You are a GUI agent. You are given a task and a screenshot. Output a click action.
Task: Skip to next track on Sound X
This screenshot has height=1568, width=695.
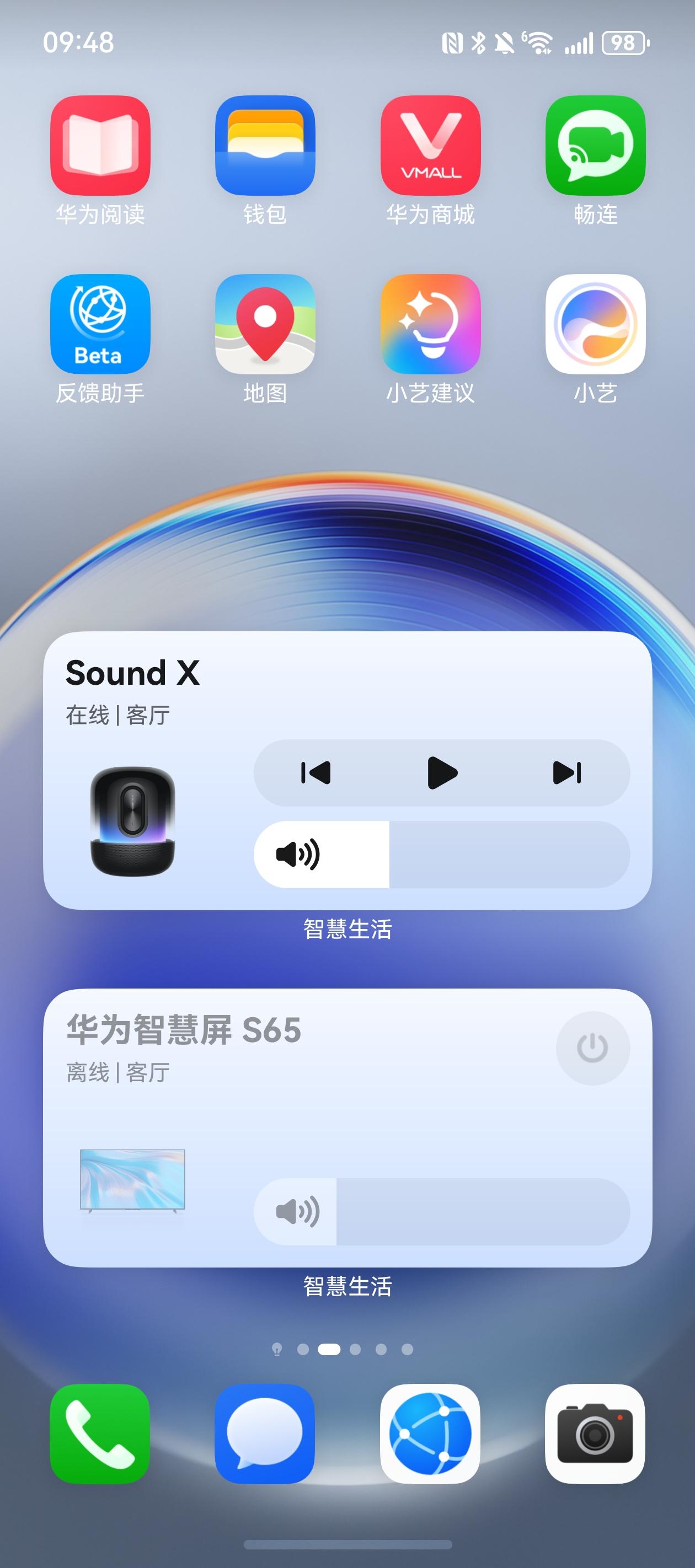[566, 774]
